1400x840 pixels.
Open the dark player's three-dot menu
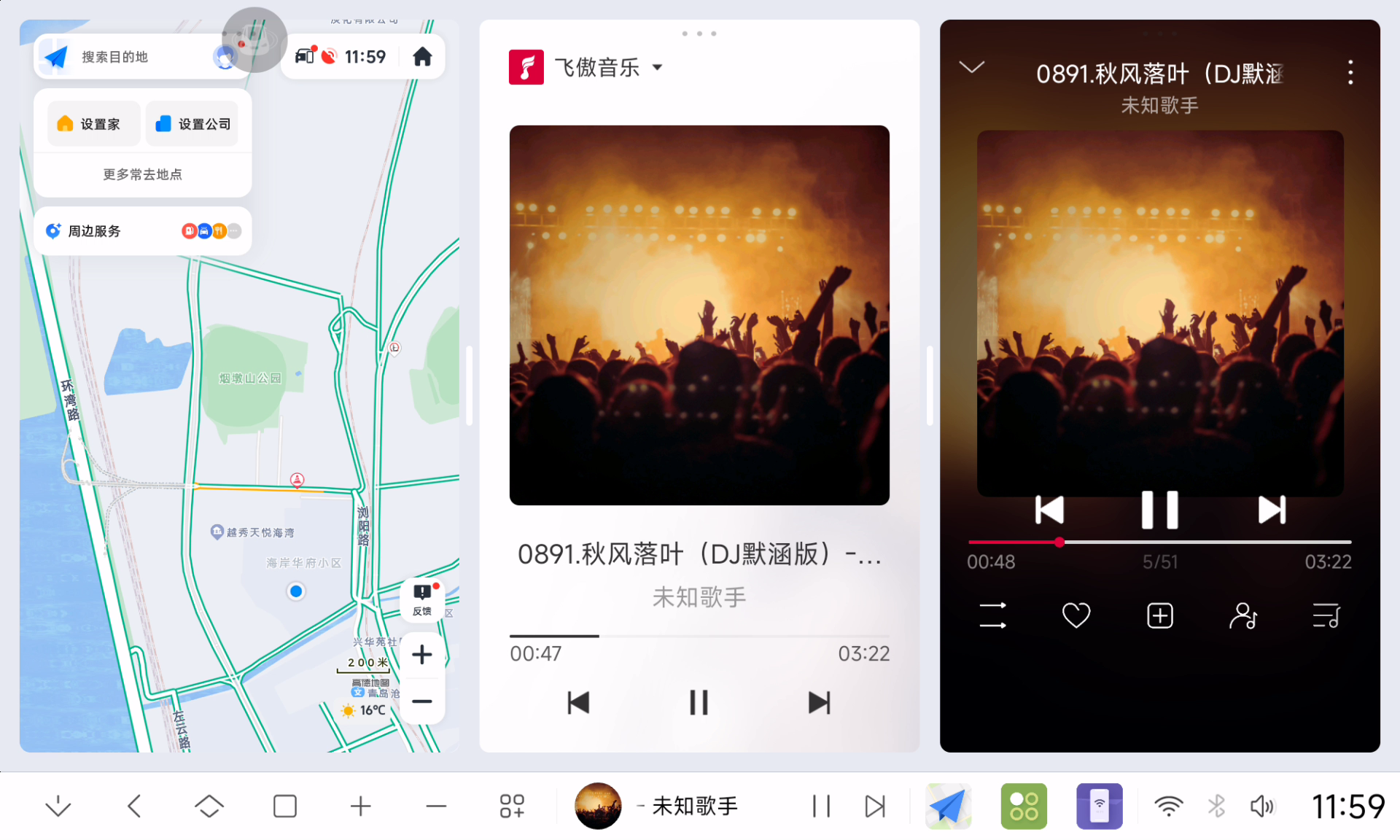pos(1350,72)
